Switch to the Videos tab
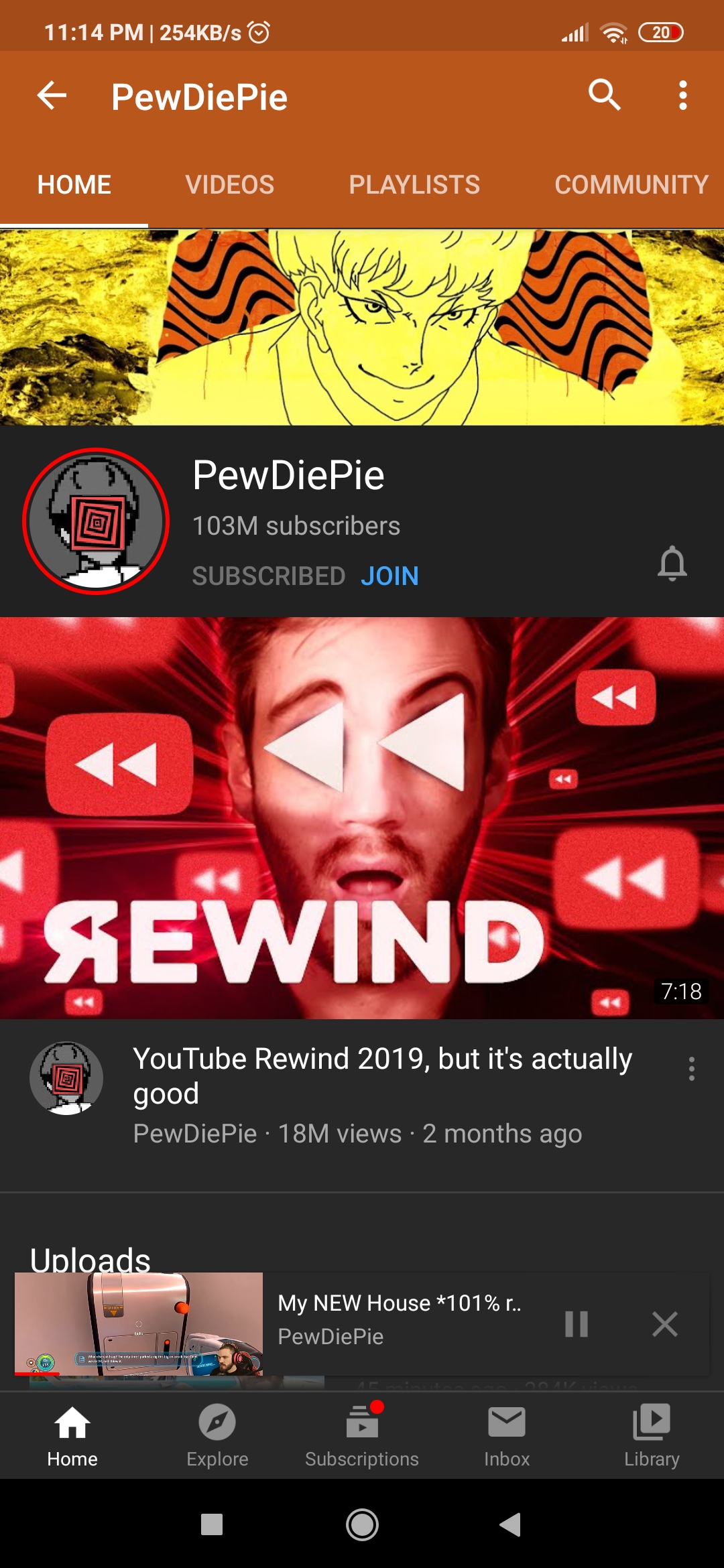The width and height of the screenshot is (724, 1568). 229,185
